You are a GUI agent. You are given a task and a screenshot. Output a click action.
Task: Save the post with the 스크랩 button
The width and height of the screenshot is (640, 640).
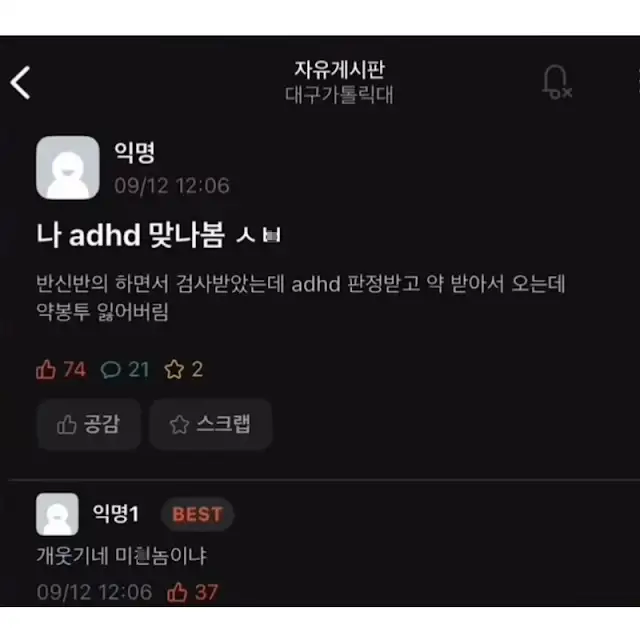click(210, 425)
